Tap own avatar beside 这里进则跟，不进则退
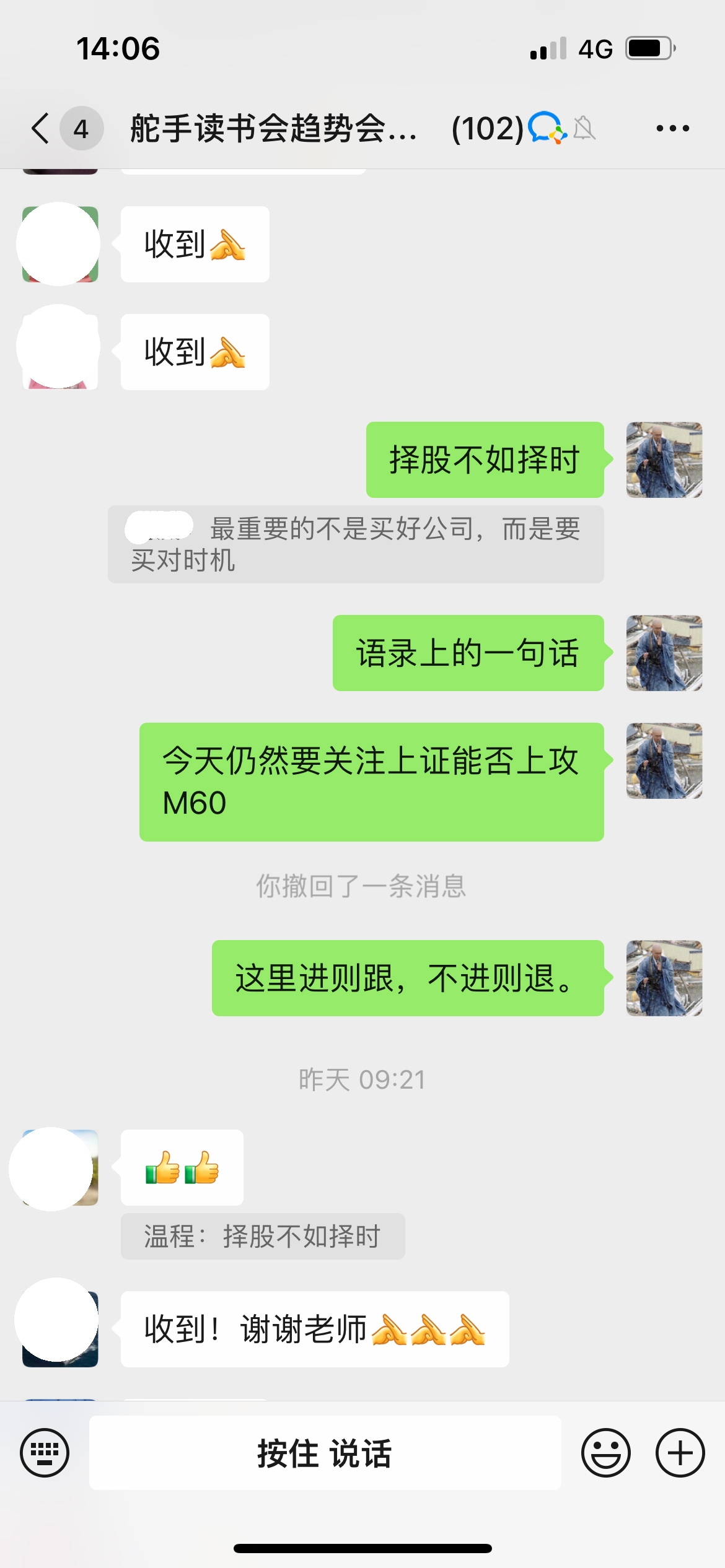This screenshot has width=725, height=1568. [664, 978]
